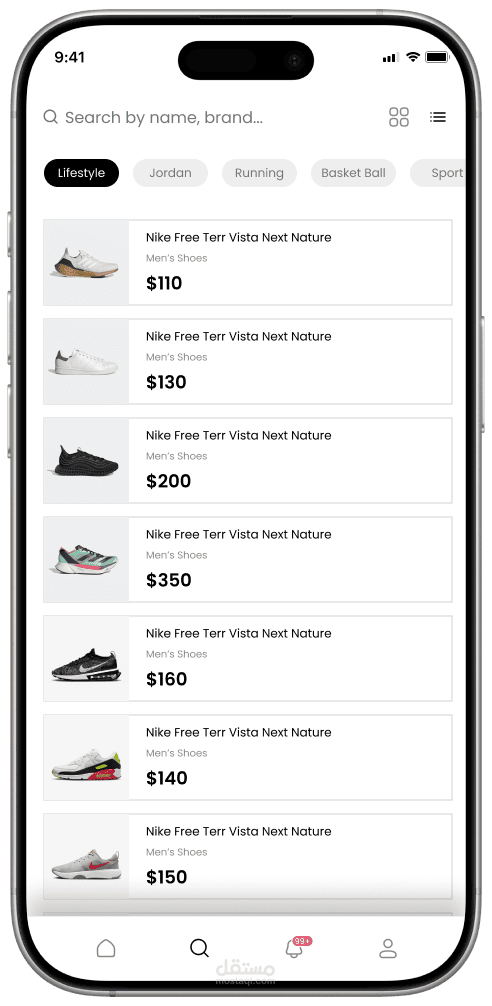
Task: View the shoe listed for $160
Action: click(248, 658)
